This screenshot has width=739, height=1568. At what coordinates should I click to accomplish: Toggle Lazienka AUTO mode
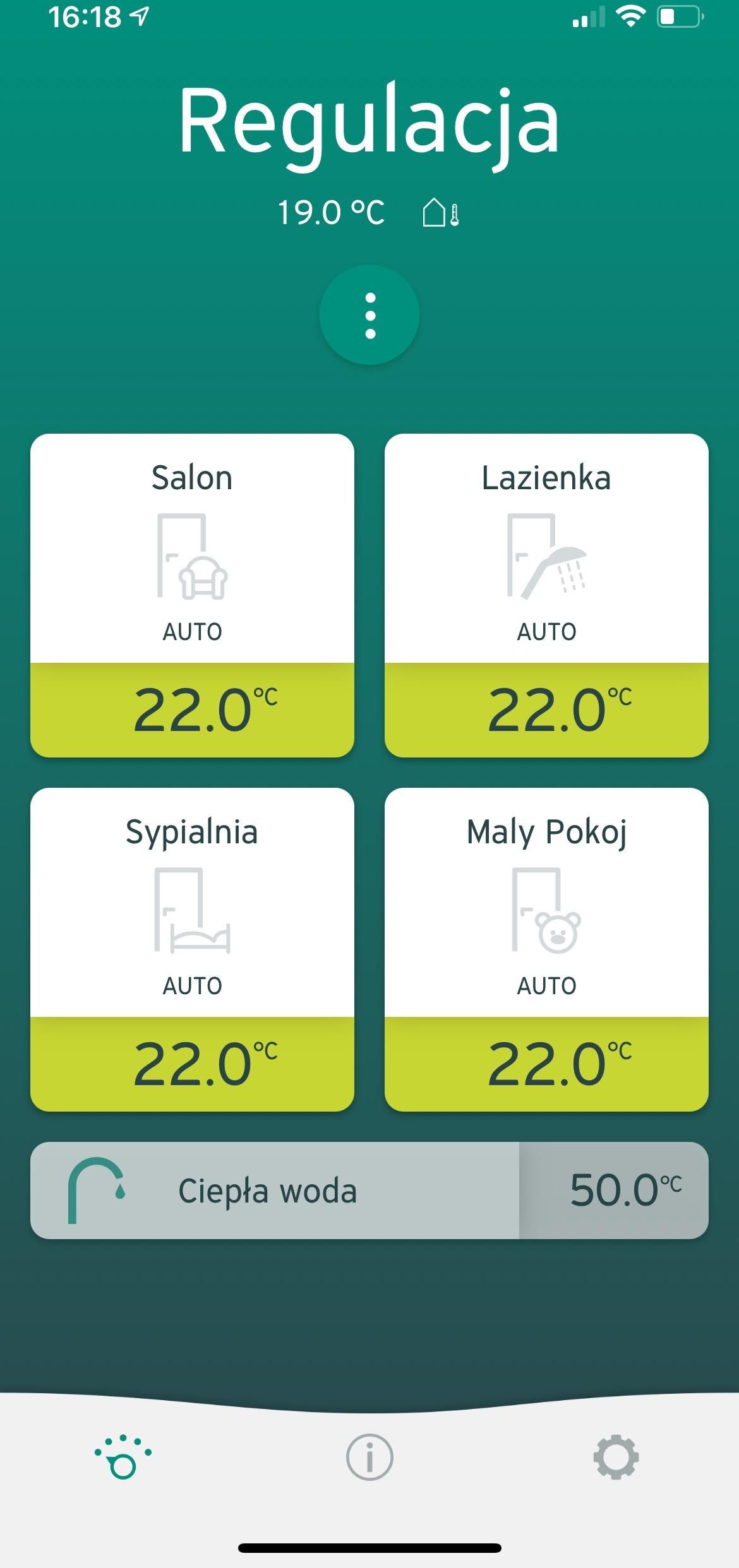(546, 630)
